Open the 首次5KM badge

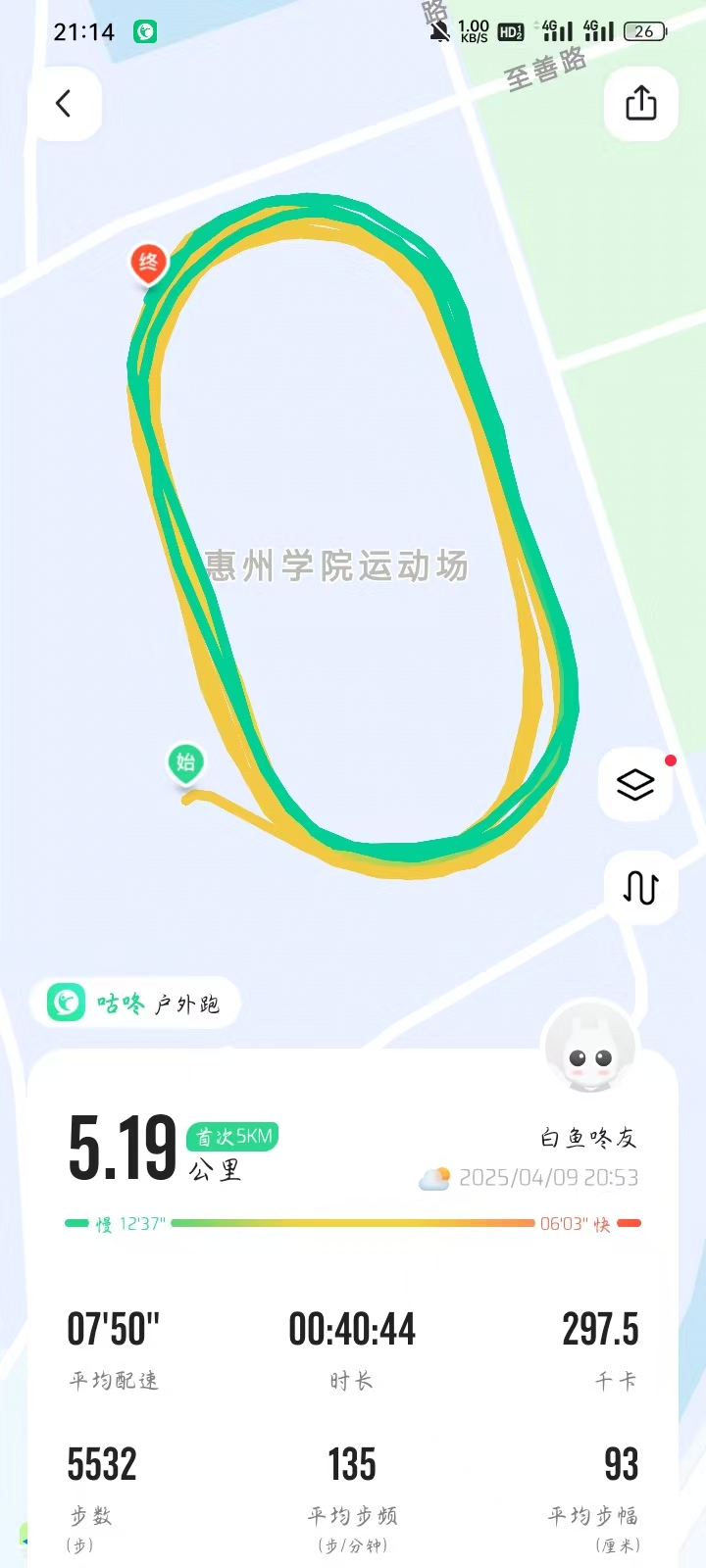click(233, 1137)
